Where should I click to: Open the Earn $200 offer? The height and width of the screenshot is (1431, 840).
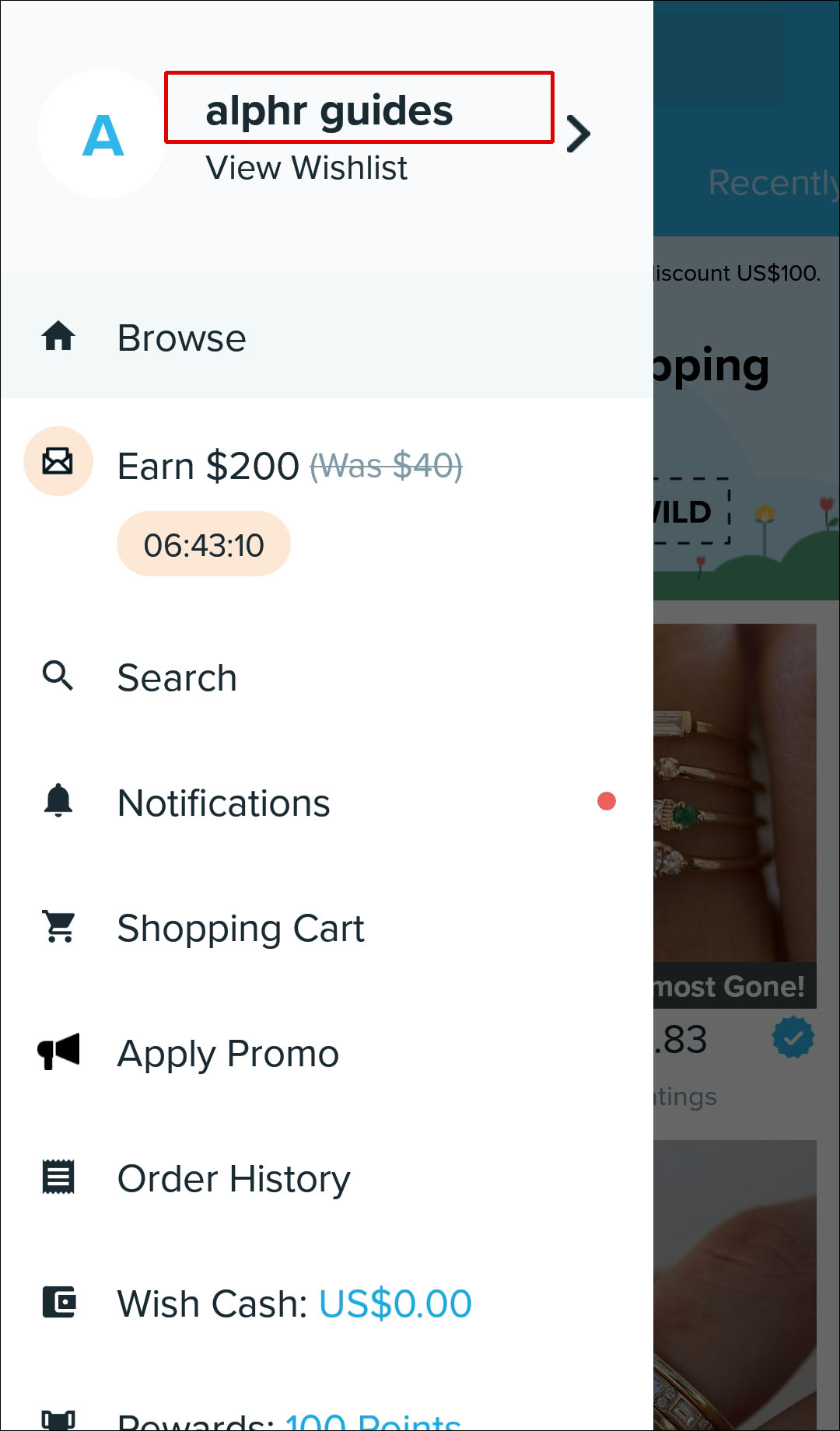pyautogui.click(x=289, y=466)
